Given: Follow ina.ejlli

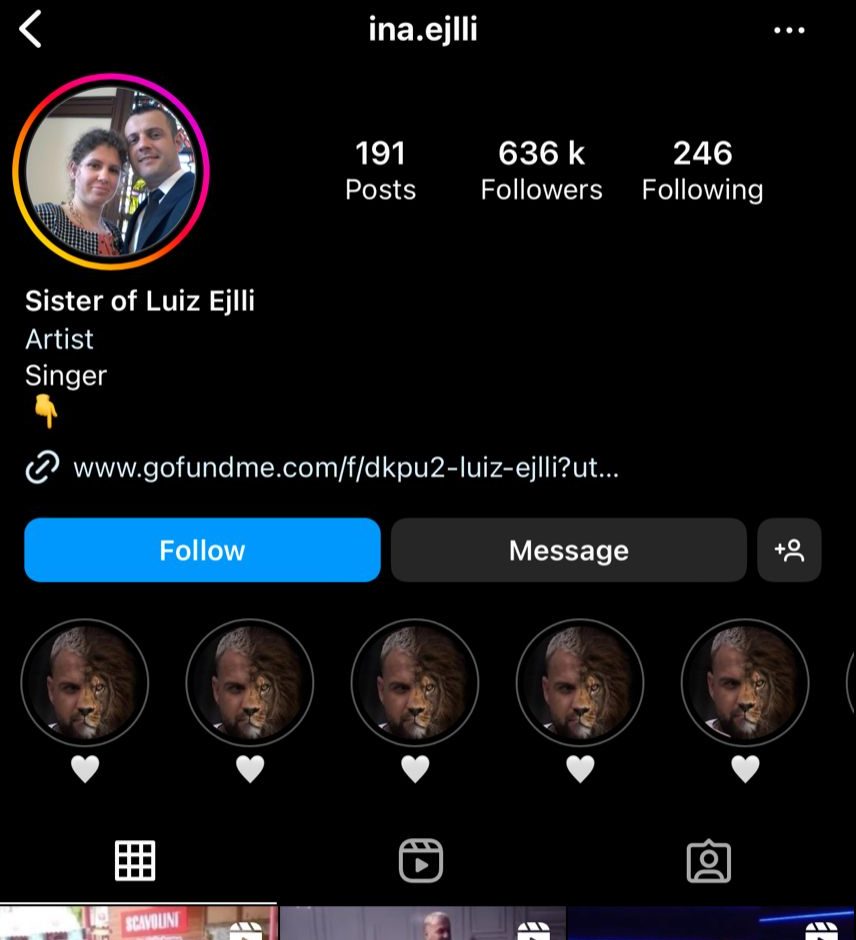Looking at the screenshot, I should click(x=202, y=550).
